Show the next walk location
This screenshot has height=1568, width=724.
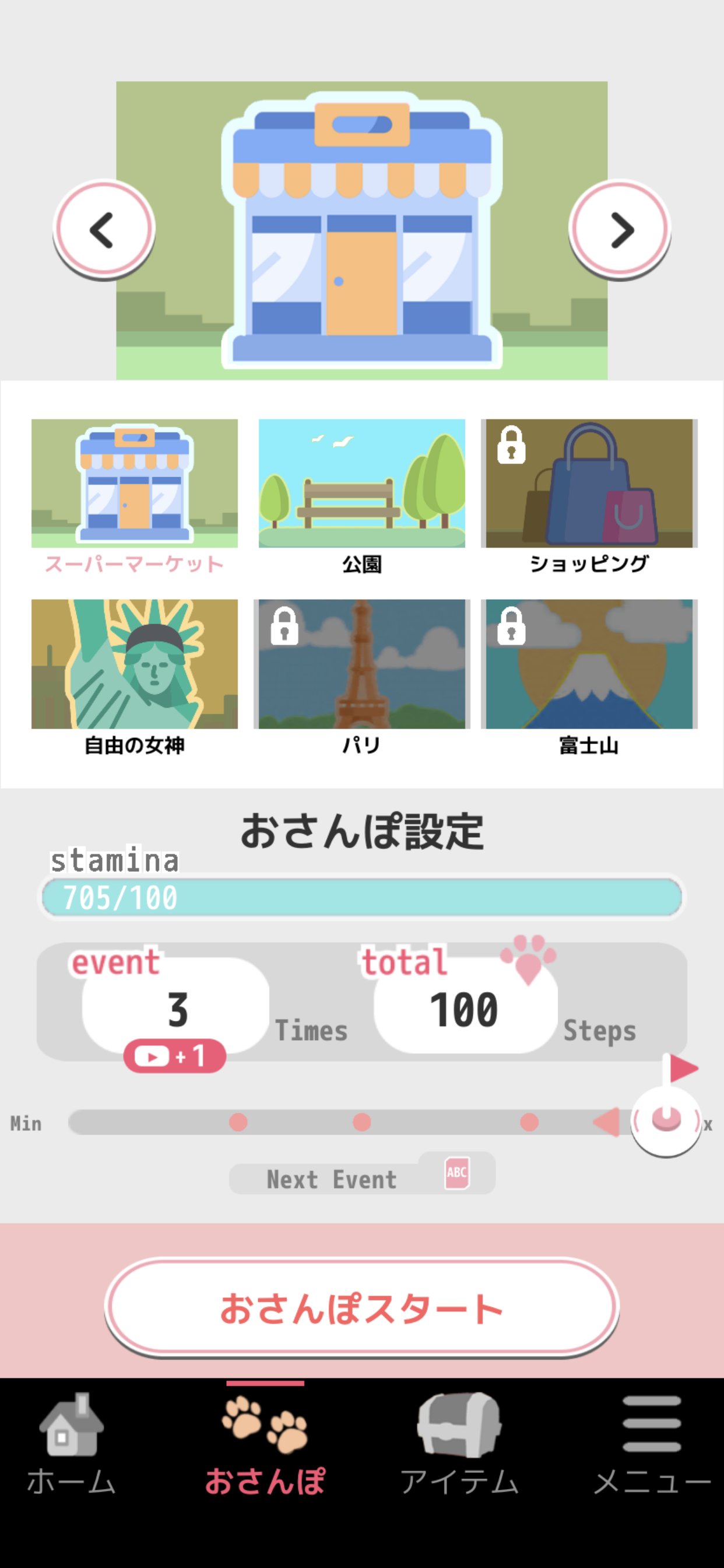click(x=619, y=229)
